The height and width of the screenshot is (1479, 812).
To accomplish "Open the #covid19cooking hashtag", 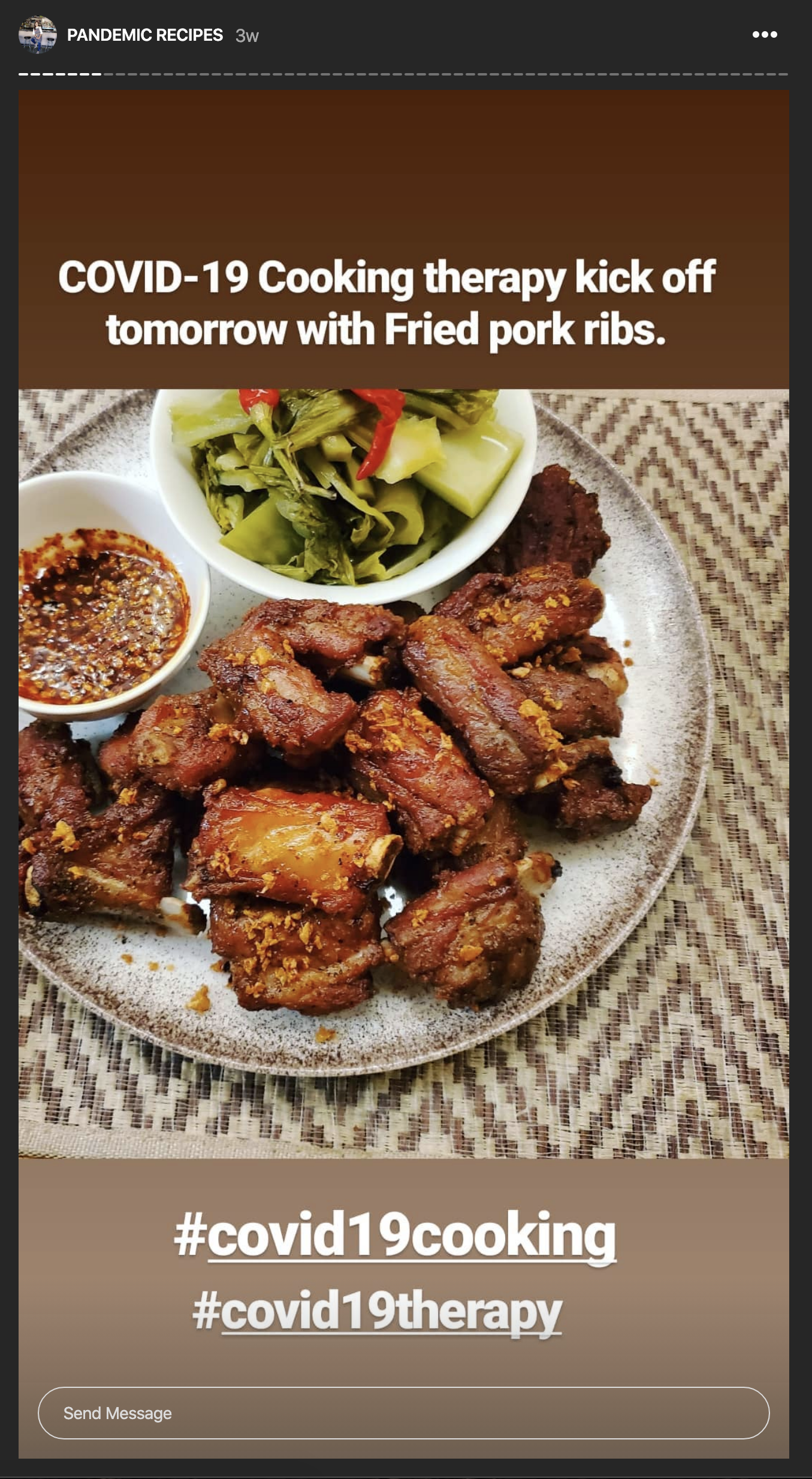I will pos(395,1235).
